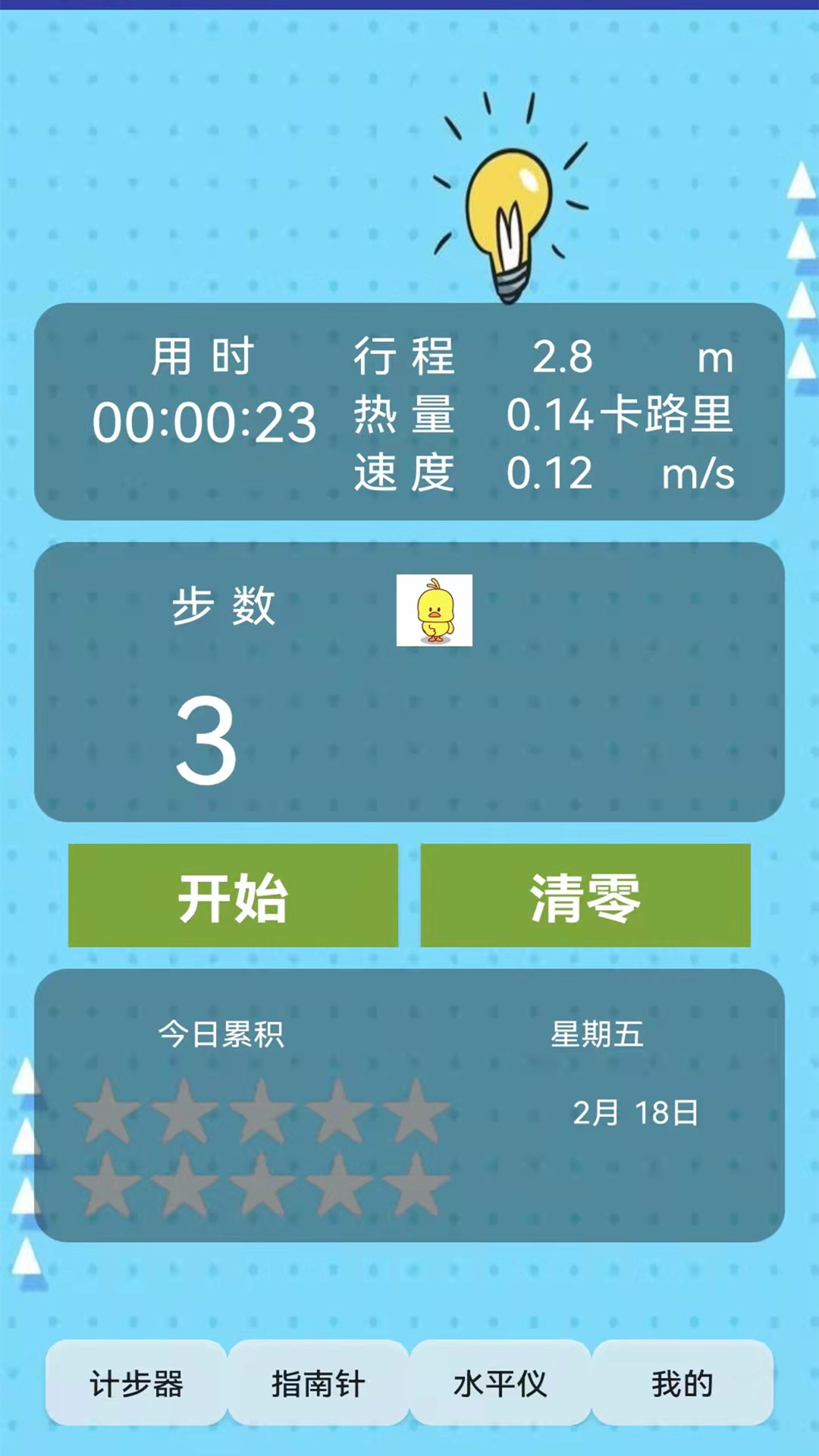Start step counting with the 开始 button
The height and width of the screenshot is (1456, 819).
[231, 896]
